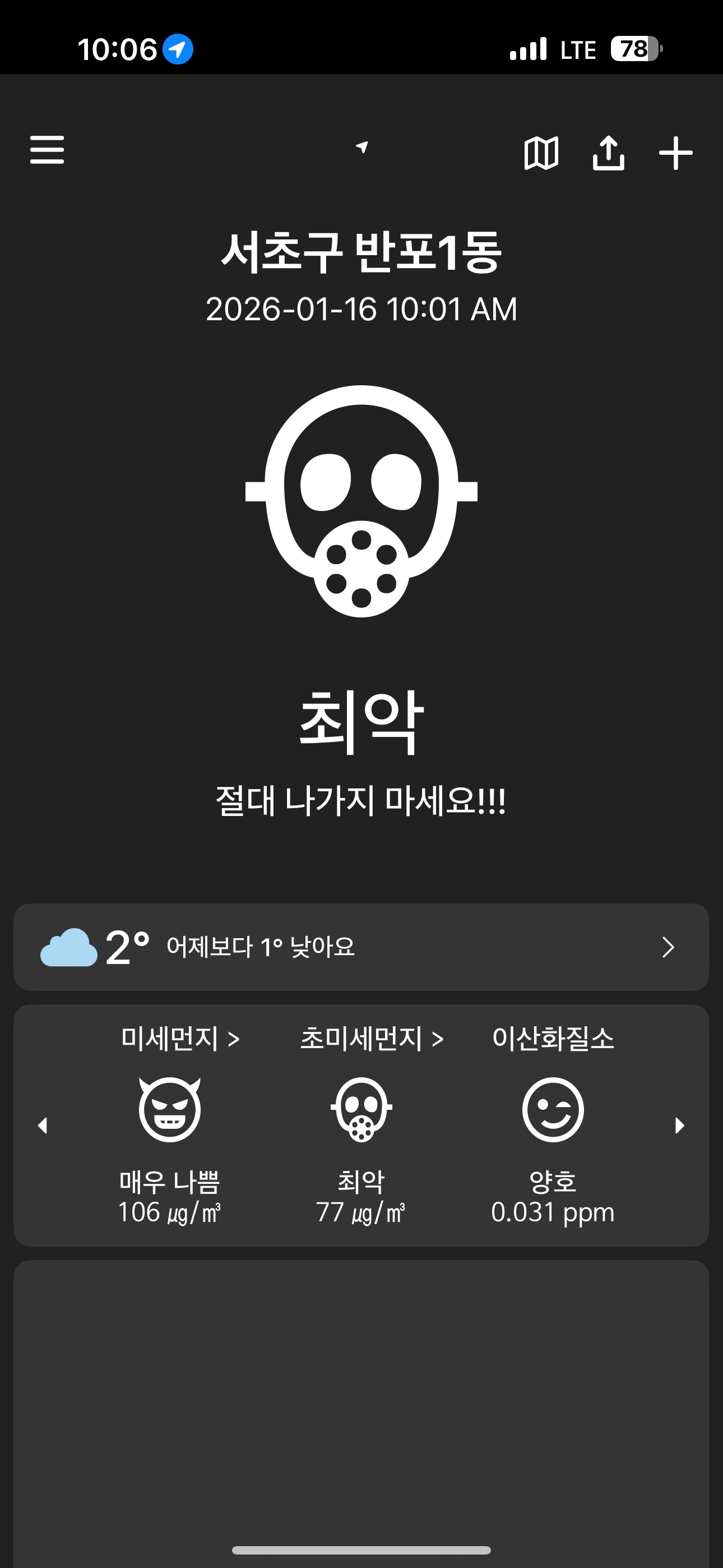Image resolution: width=723 pixels, height=1568 pixels.
Task: Add a new location with plus
Action: pos(675,153)
